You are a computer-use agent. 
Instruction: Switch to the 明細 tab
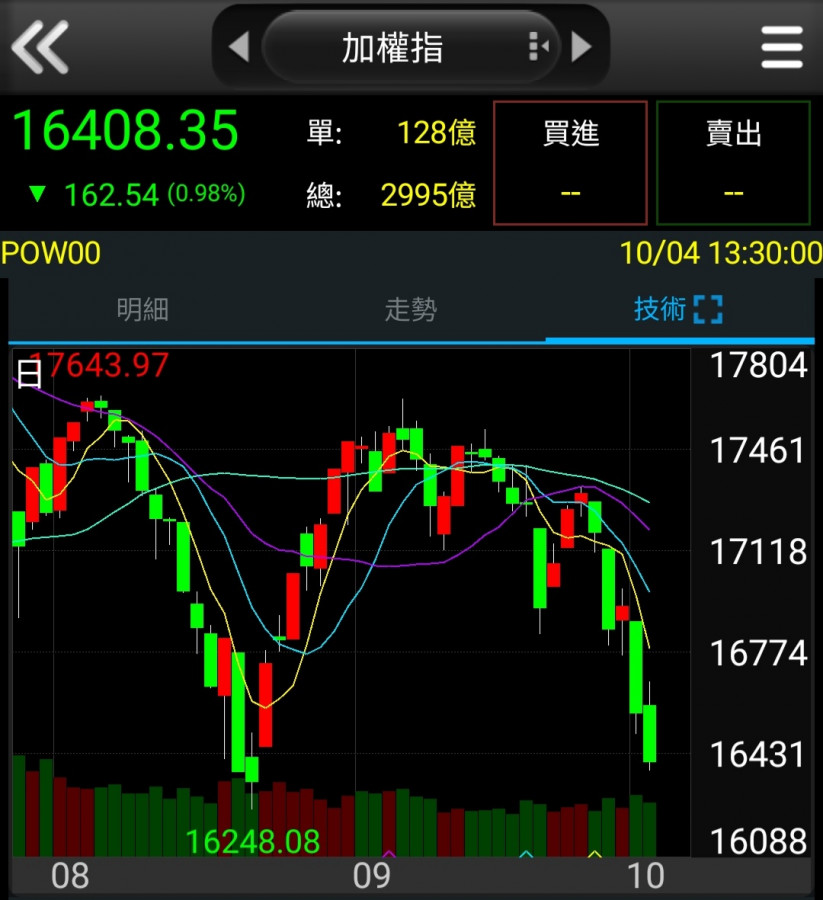point(143,310)
